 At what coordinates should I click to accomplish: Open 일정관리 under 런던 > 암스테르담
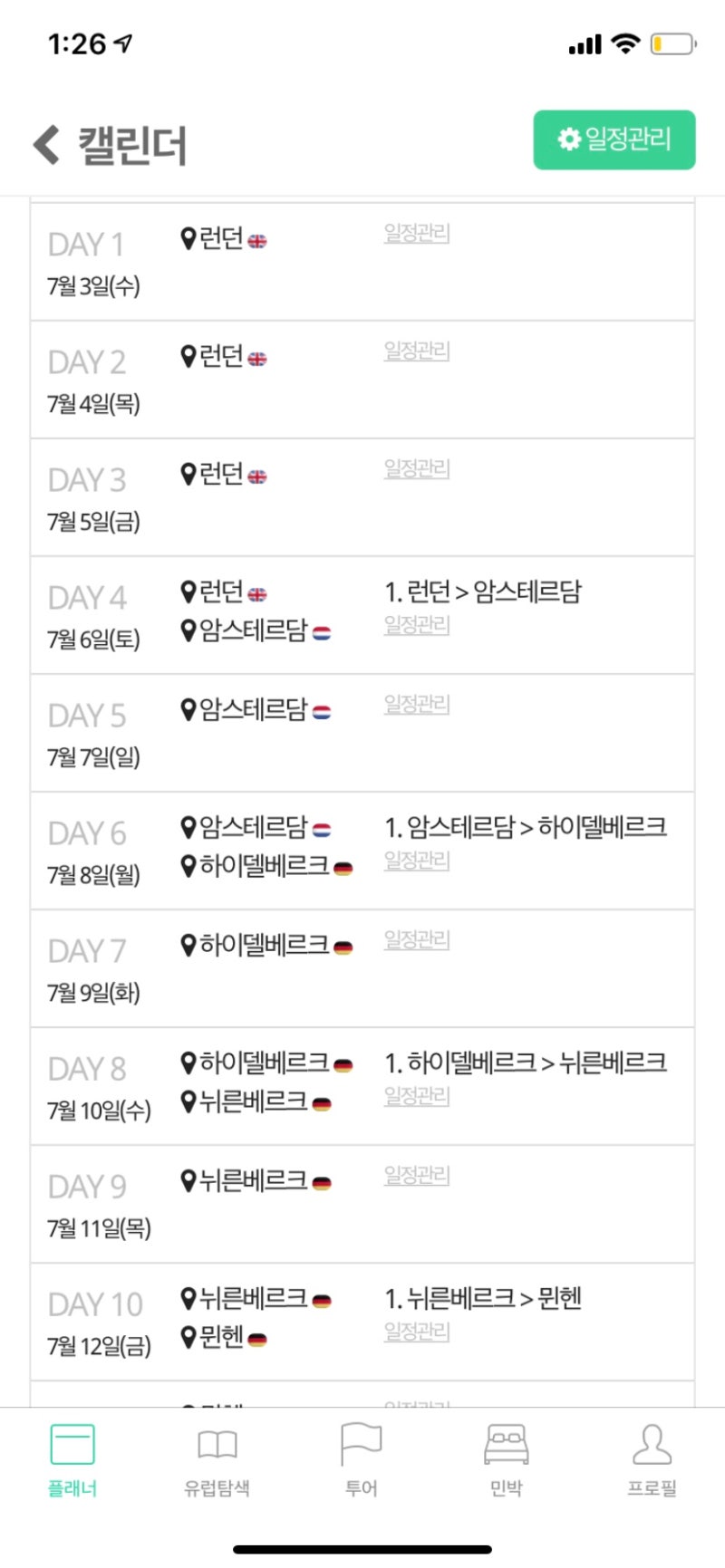(x=417, y=624)
